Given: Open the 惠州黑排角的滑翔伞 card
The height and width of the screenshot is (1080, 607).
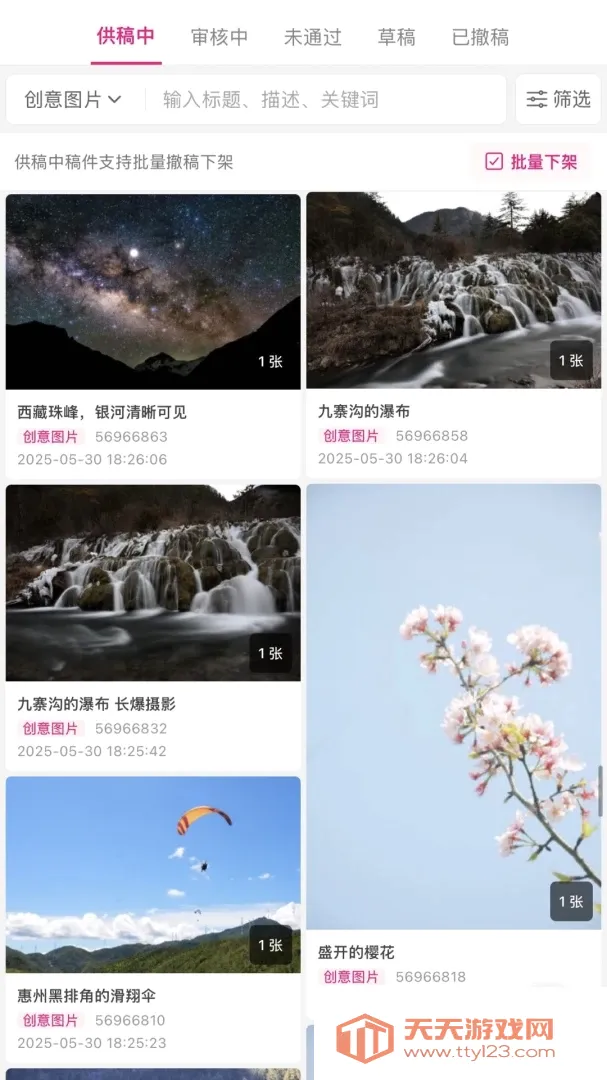Looking at the screenshot, I should point(153,920).
